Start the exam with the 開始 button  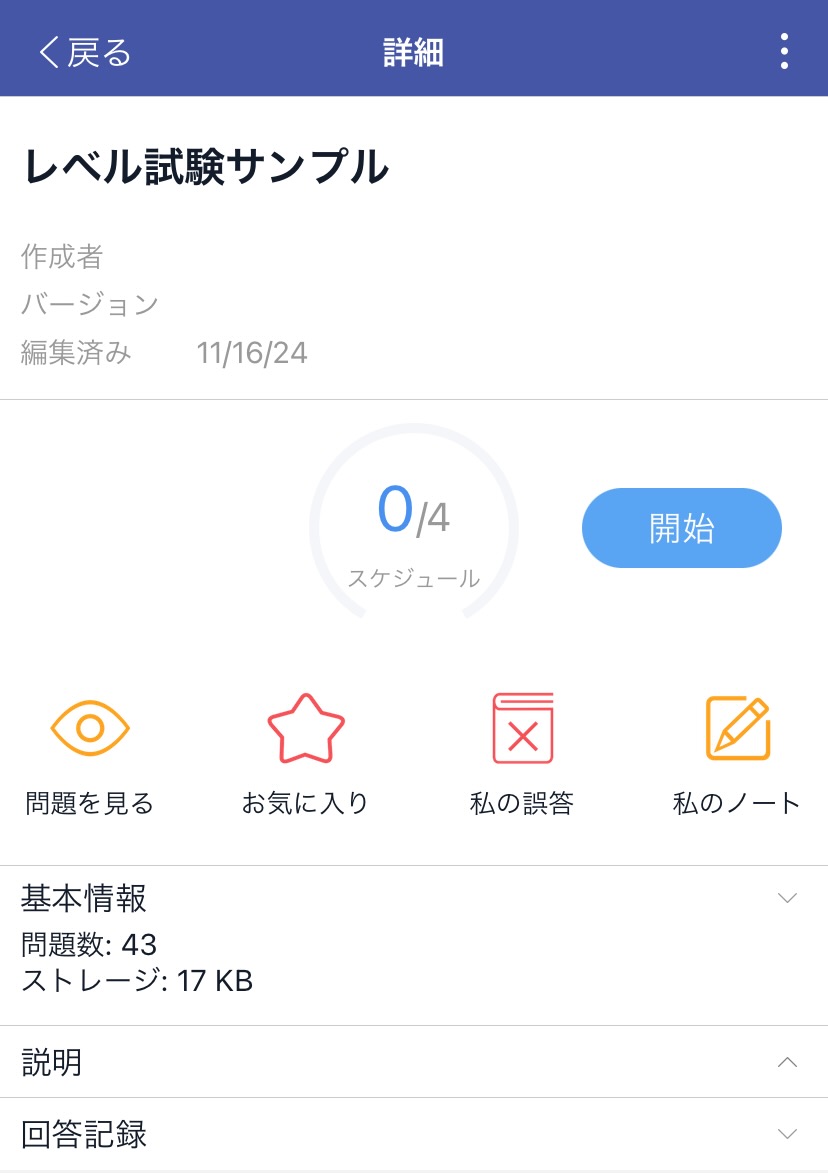point(681,528)
